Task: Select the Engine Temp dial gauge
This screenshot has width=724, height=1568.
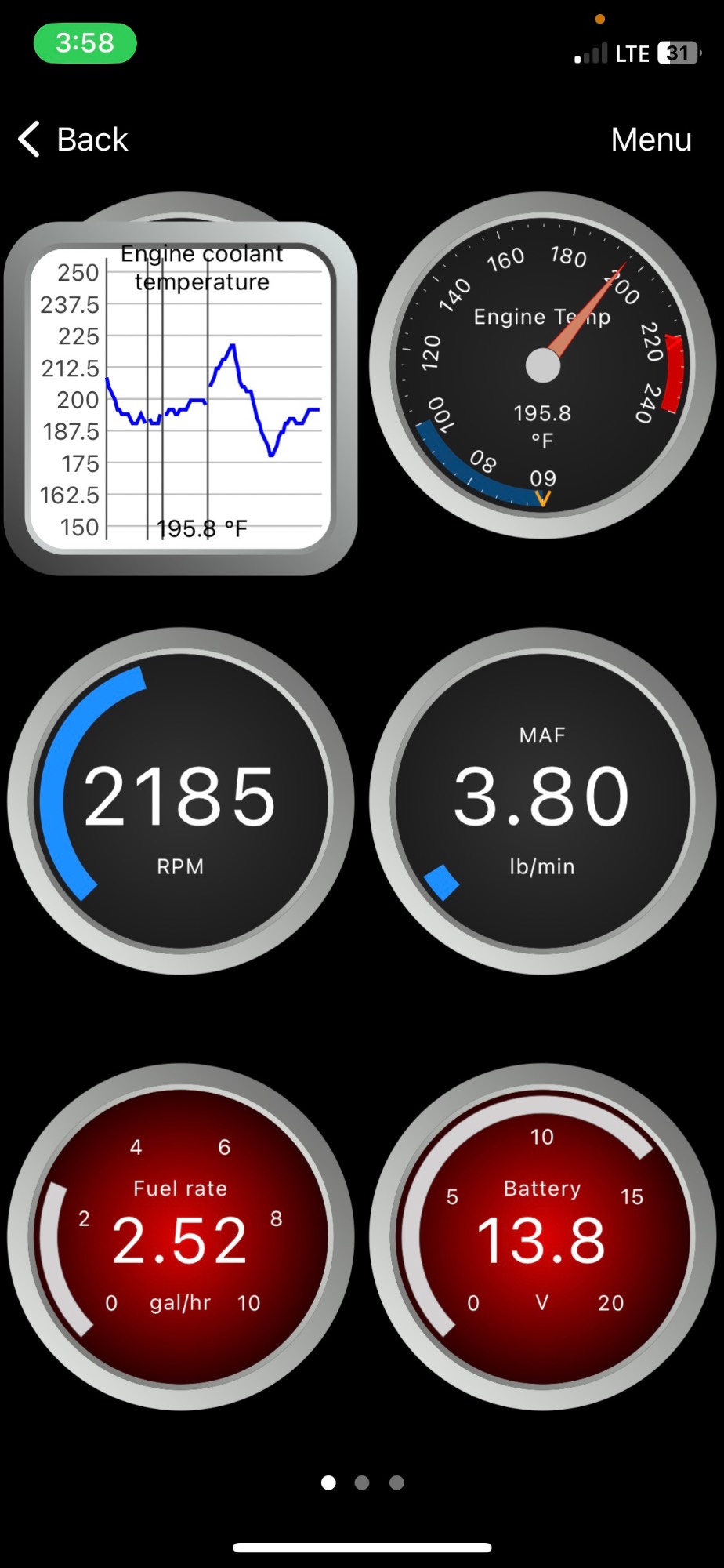Action: click(x=542, y=365)
